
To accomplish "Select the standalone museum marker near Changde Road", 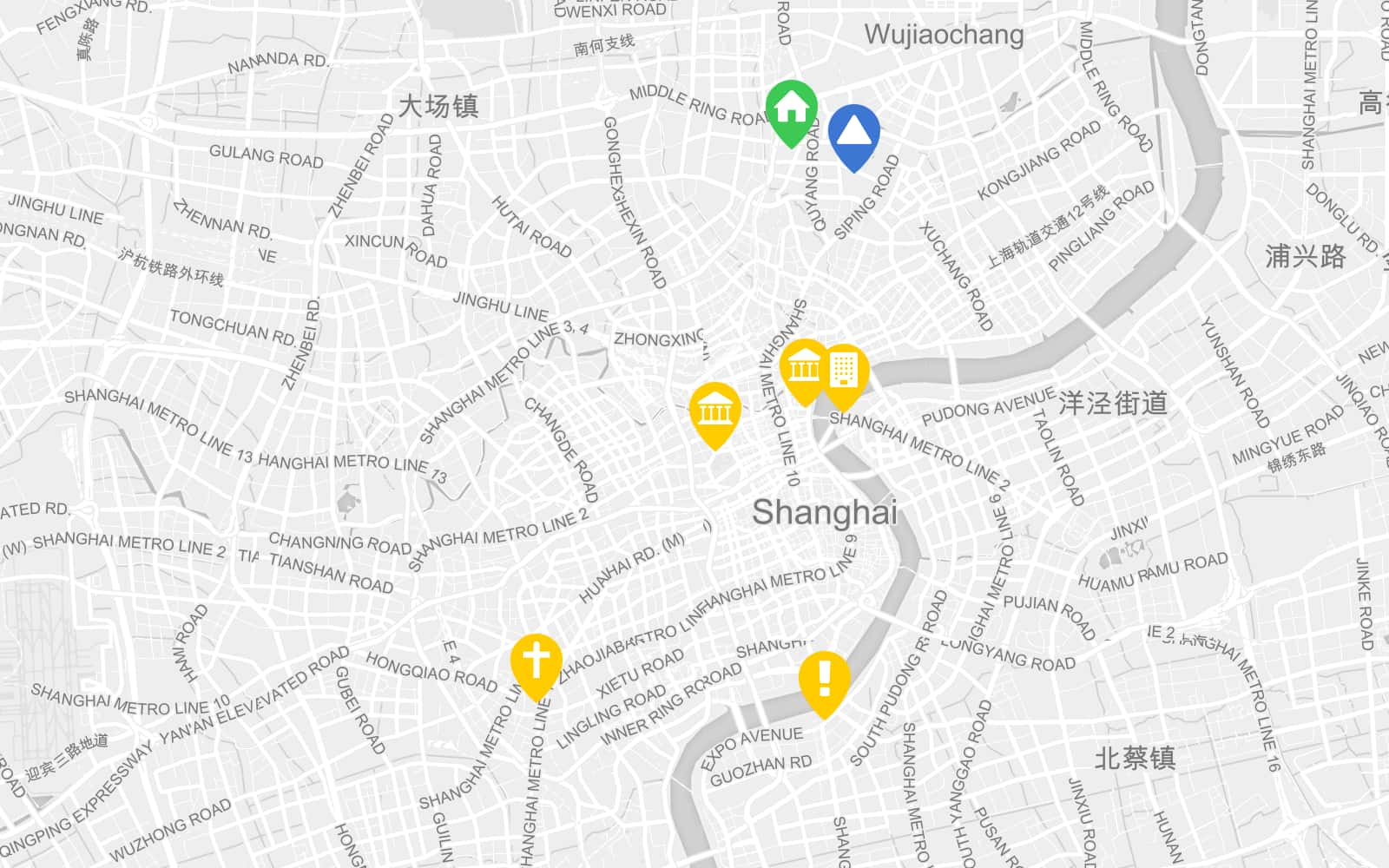I will click(714, 411).
